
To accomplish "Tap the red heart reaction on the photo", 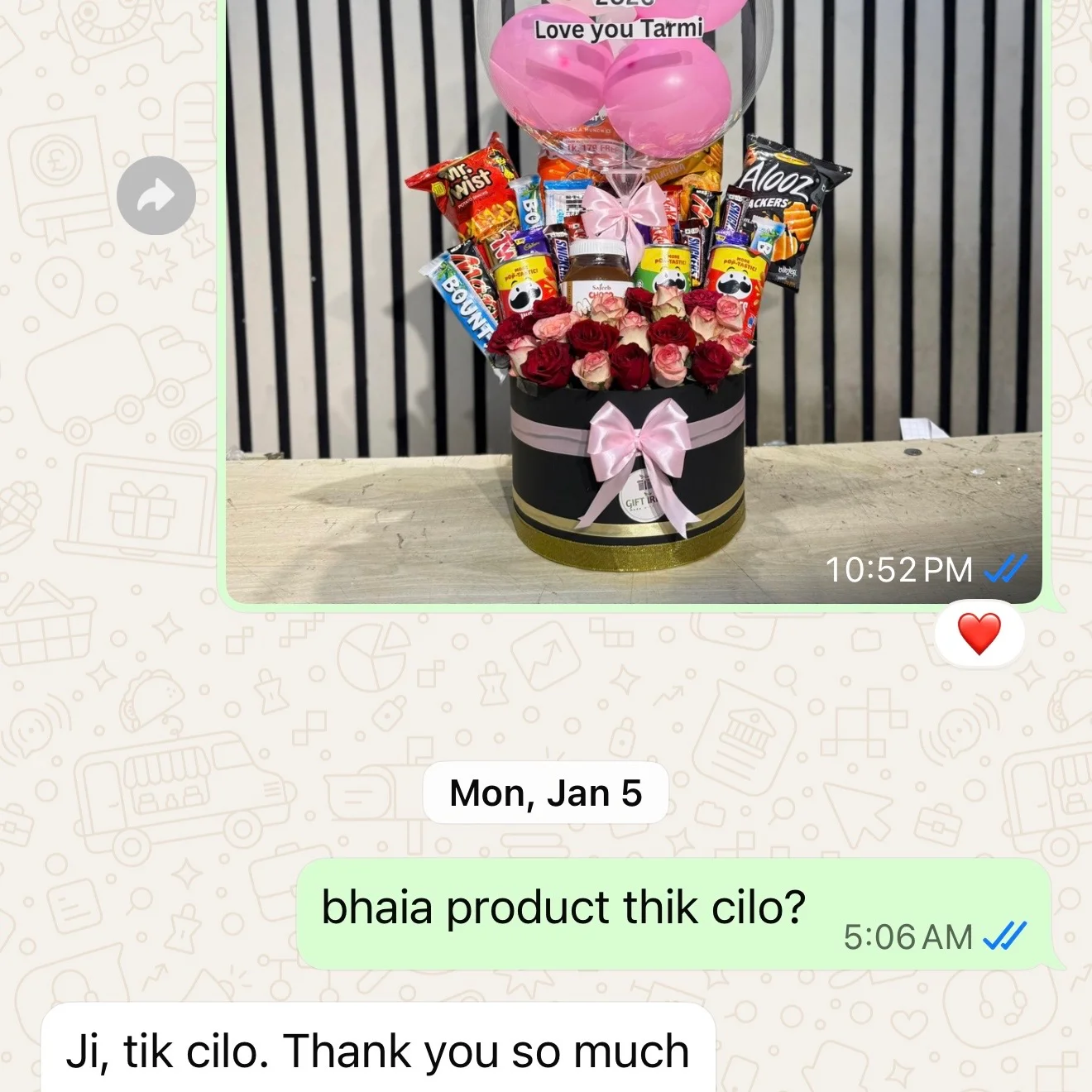I will pos(979,635).
